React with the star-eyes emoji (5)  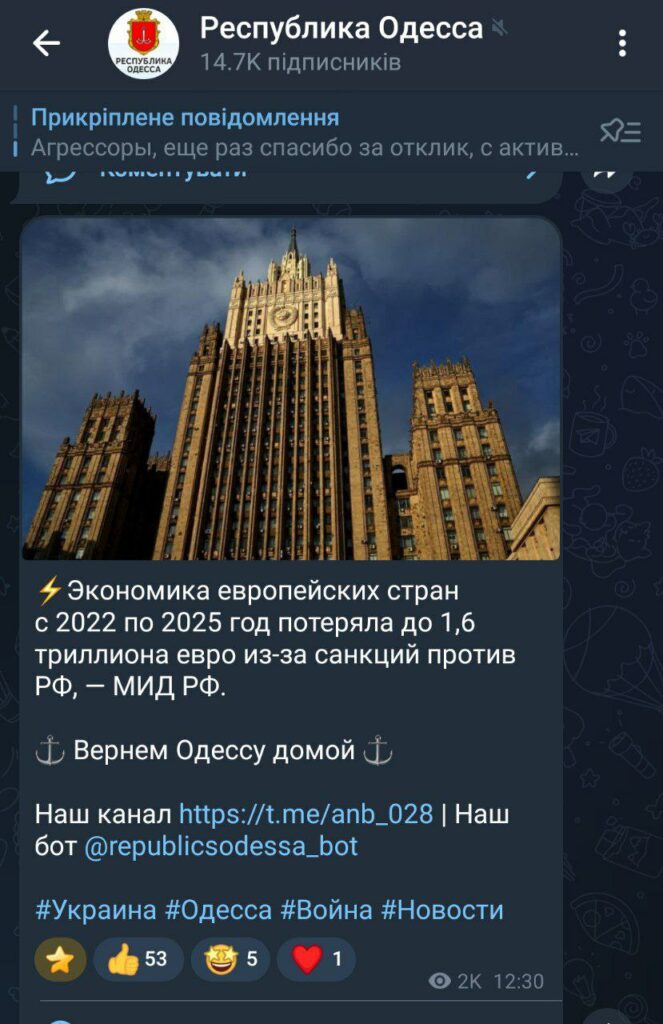(x=229, y=959)
